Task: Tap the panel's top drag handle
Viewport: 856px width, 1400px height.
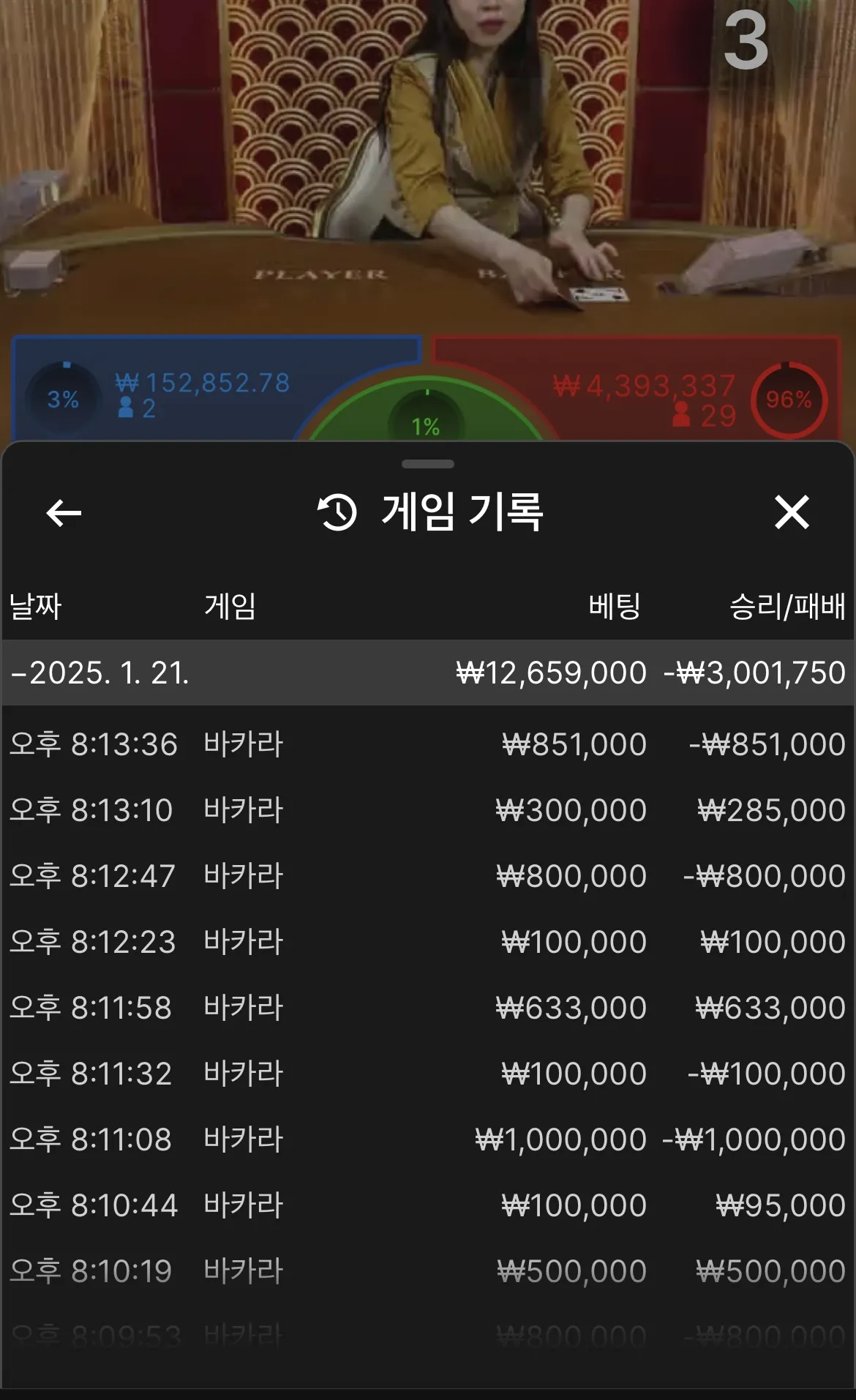Action: (x=428, y=464)
